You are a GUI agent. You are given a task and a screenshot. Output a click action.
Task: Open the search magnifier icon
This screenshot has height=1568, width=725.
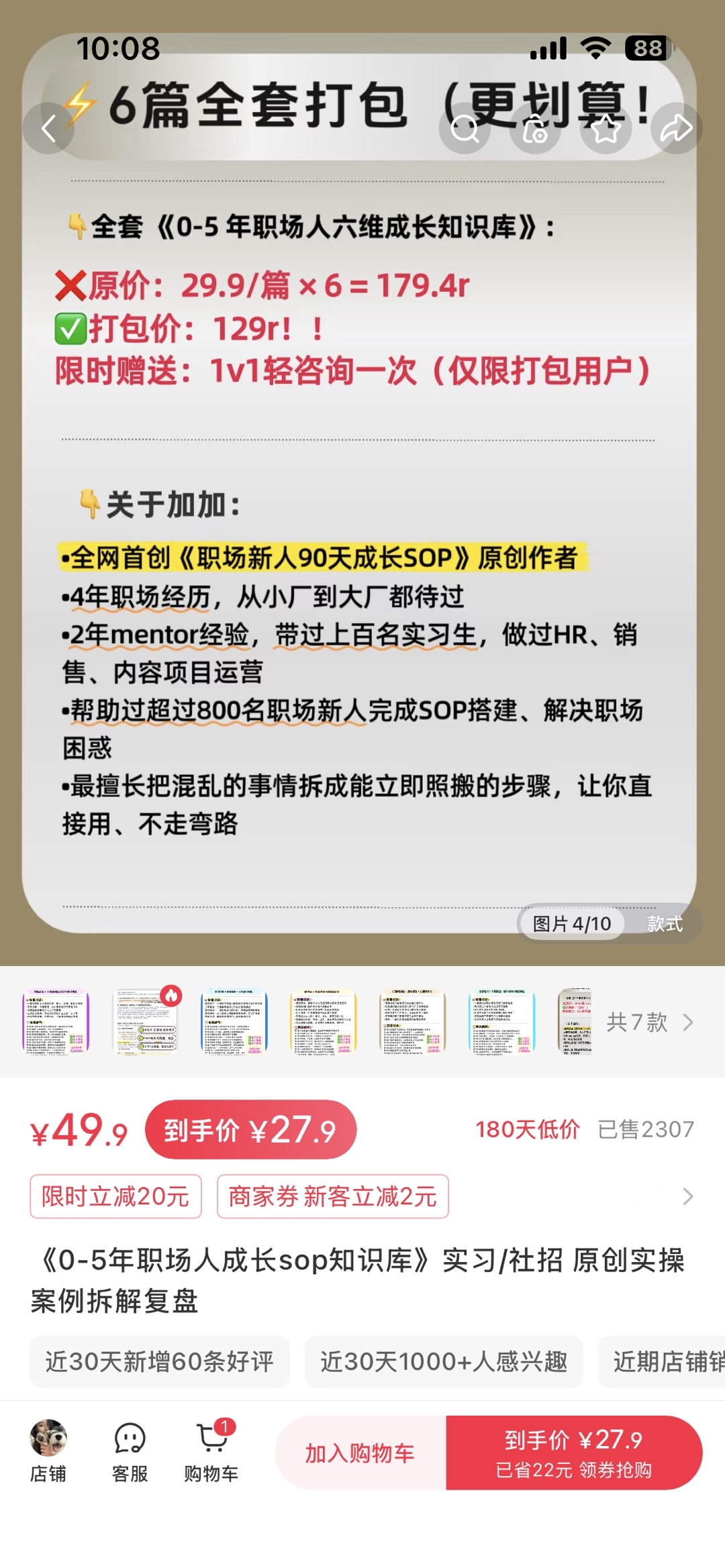pos(465,128)
